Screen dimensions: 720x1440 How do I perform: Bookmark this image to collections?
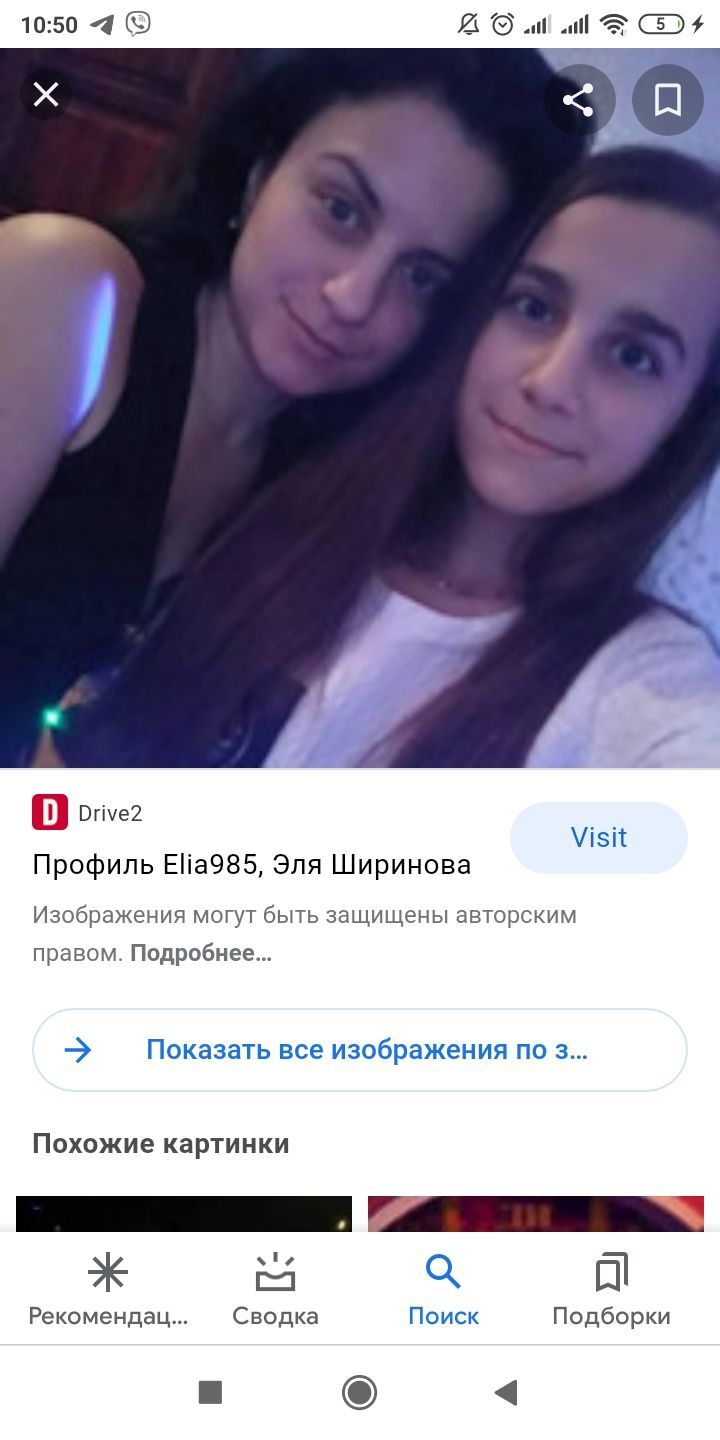(667, 100)
